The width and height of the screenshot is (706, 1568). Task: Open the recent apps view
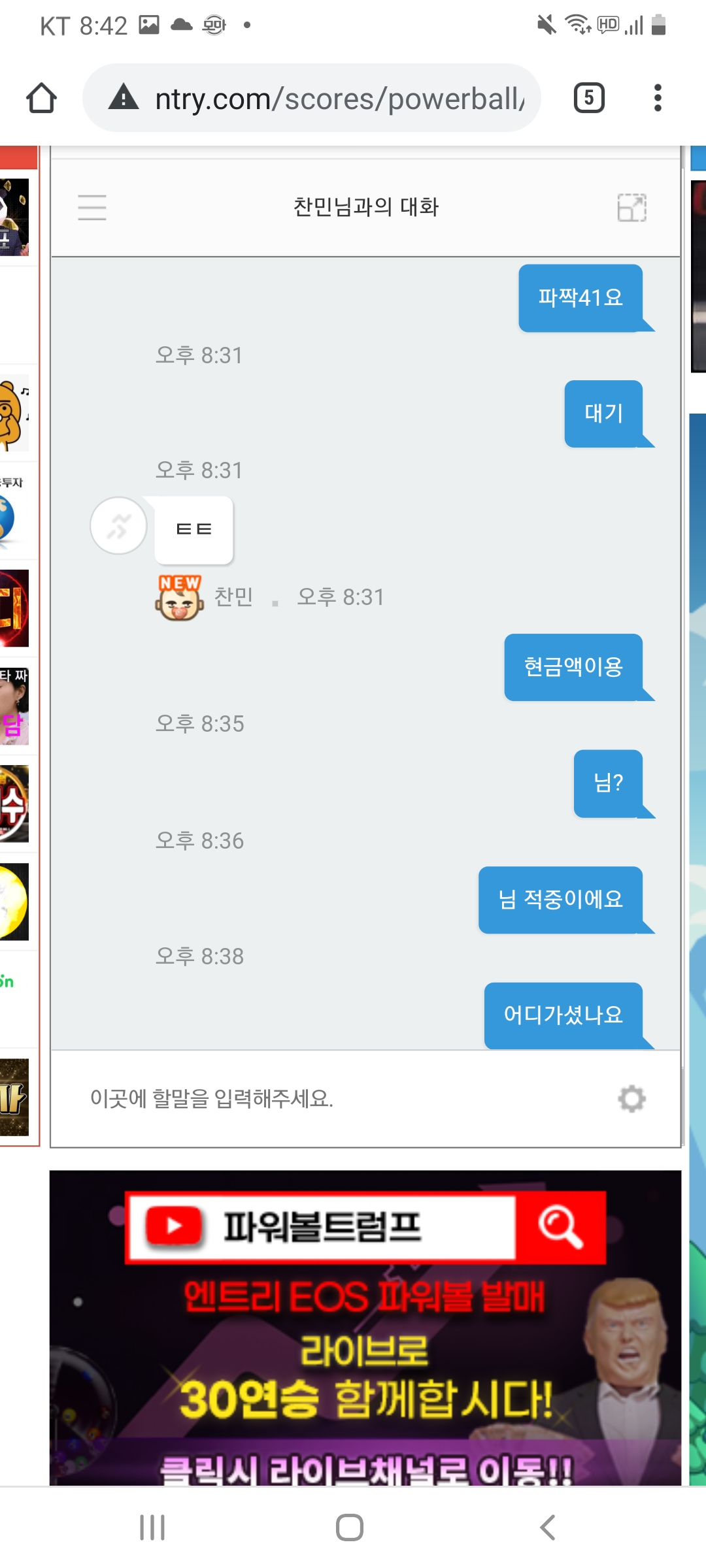click(x=152, y=1527)
